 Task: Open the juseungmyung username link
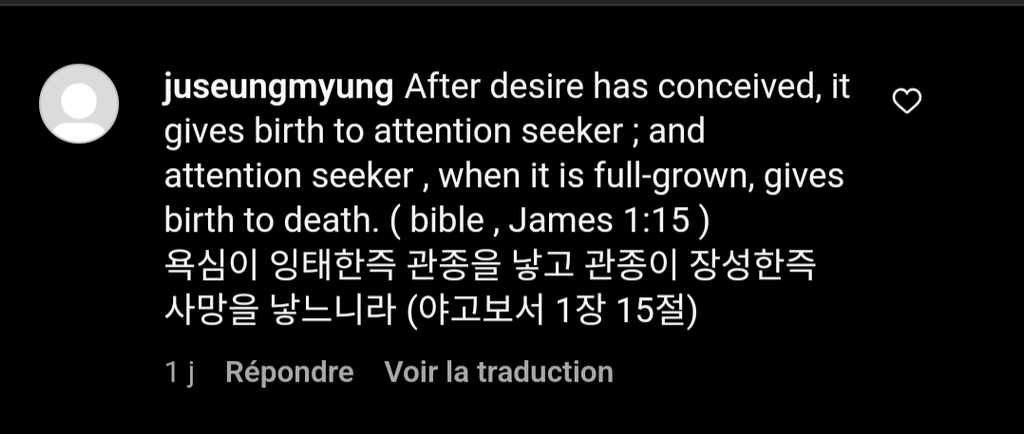coord(279,89)
